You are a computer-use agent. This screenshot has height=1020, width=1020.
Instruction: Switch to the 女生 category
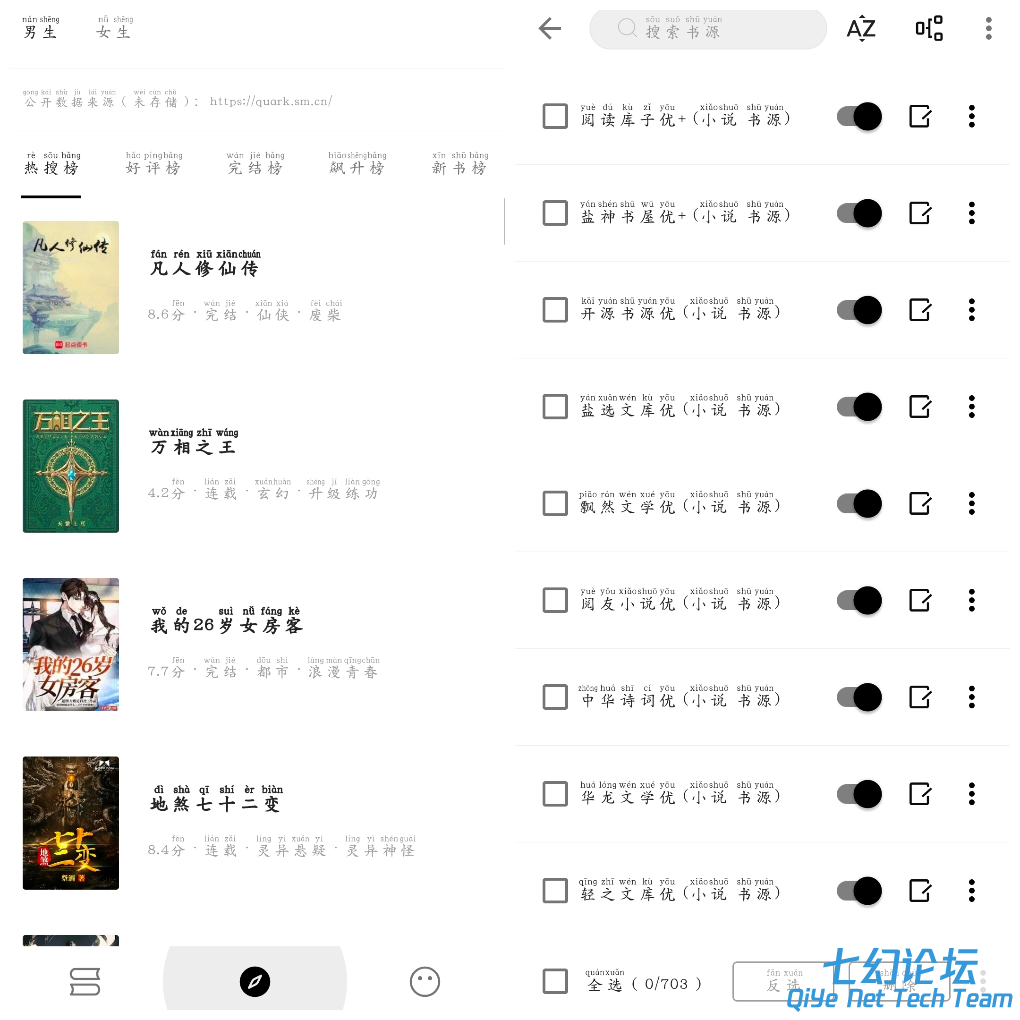click(x=114, y=32)
